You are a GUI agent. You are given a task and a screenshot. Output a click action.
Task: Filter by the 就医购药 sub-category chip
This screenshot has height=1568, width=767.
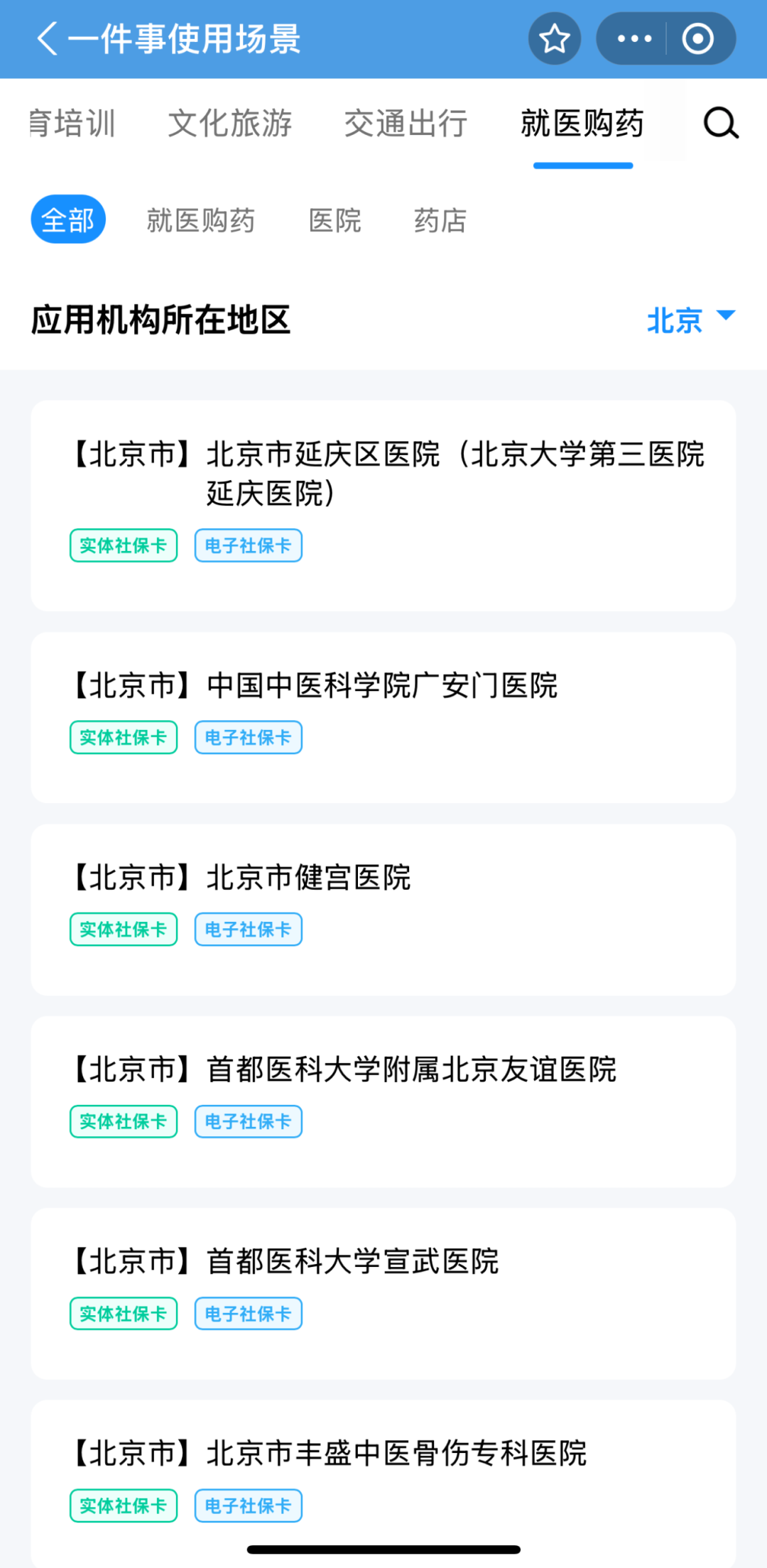tap(201, 220)
